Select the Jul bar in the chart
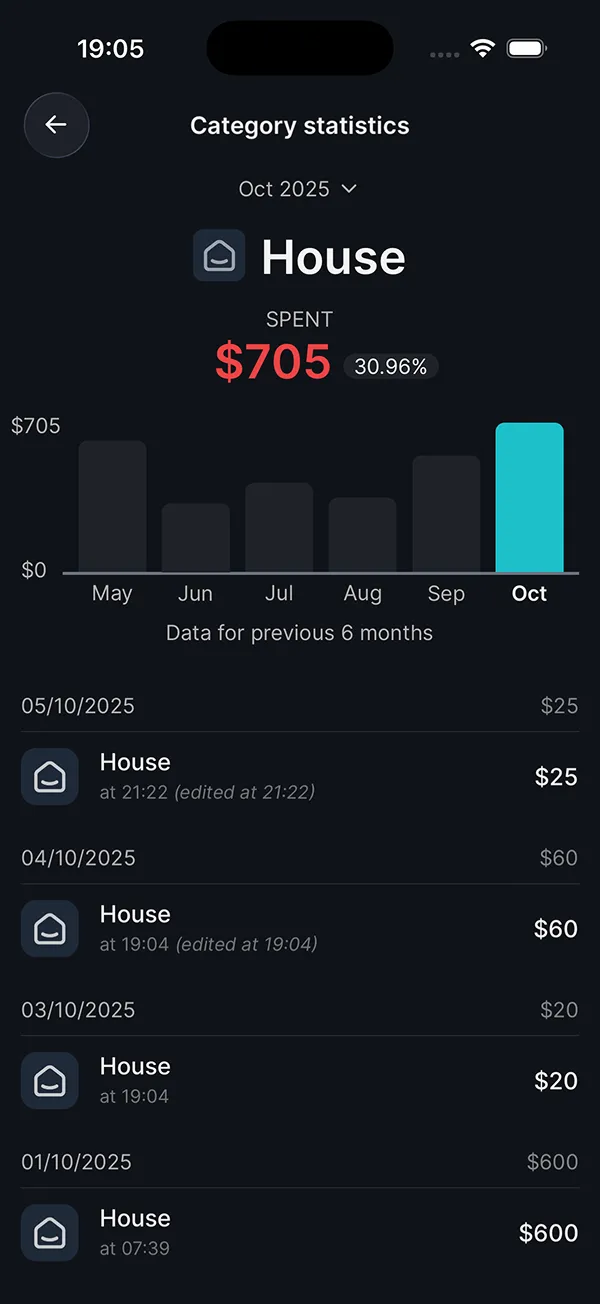 click(x=279, y=528)
